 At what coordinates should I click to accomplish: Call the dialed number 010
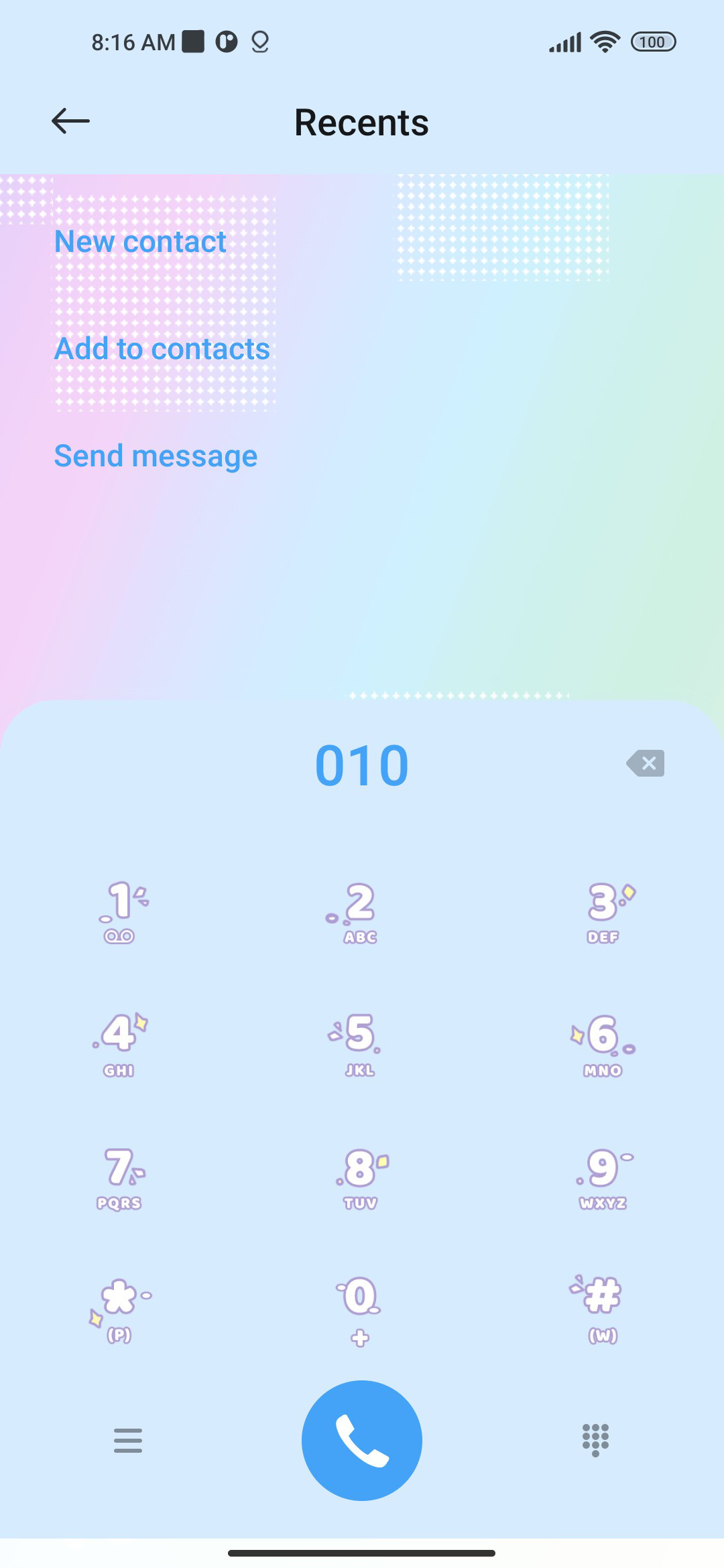362,1440
